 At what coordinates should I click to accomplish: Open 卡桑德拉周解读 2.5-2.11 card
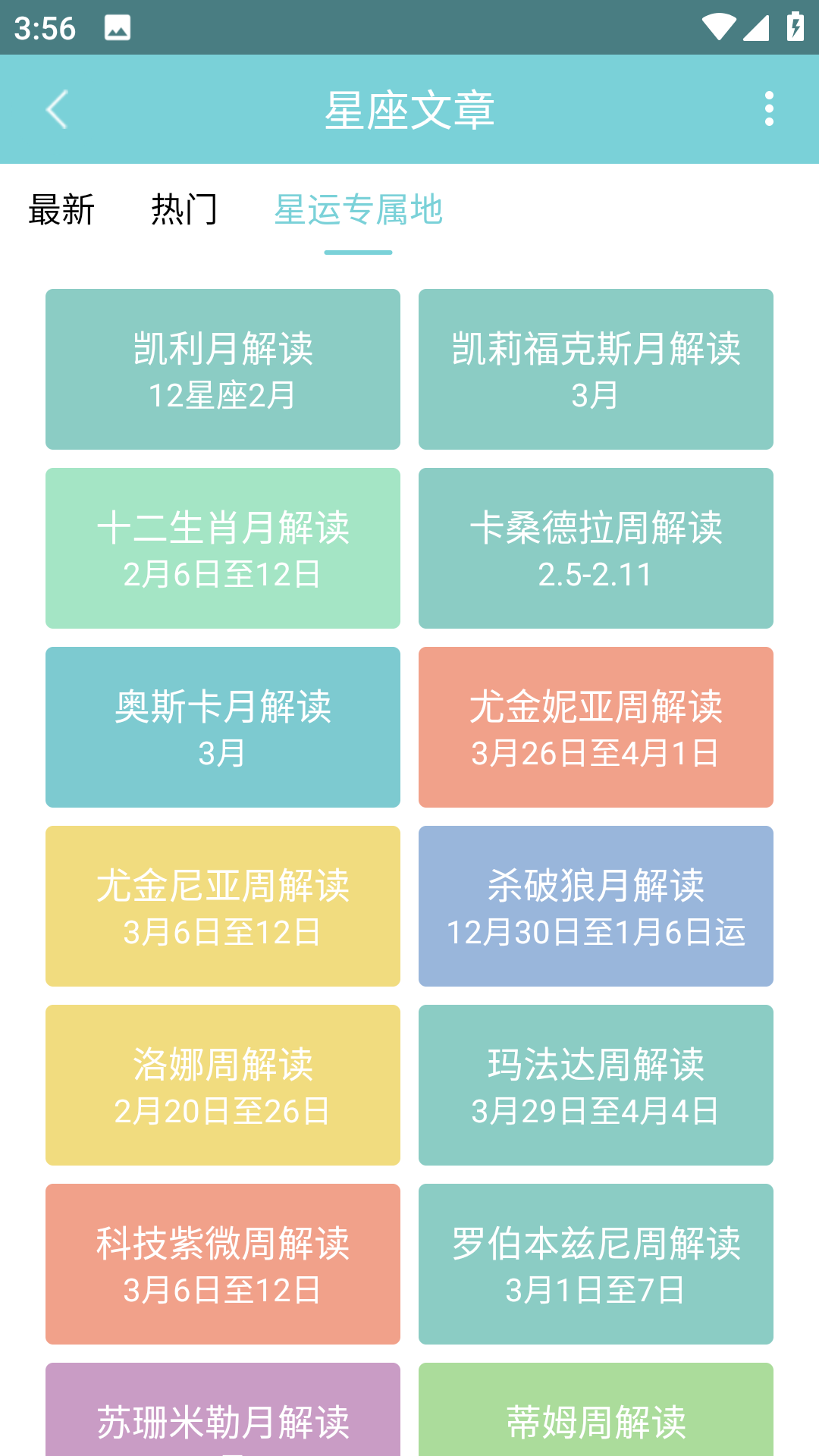596,548
